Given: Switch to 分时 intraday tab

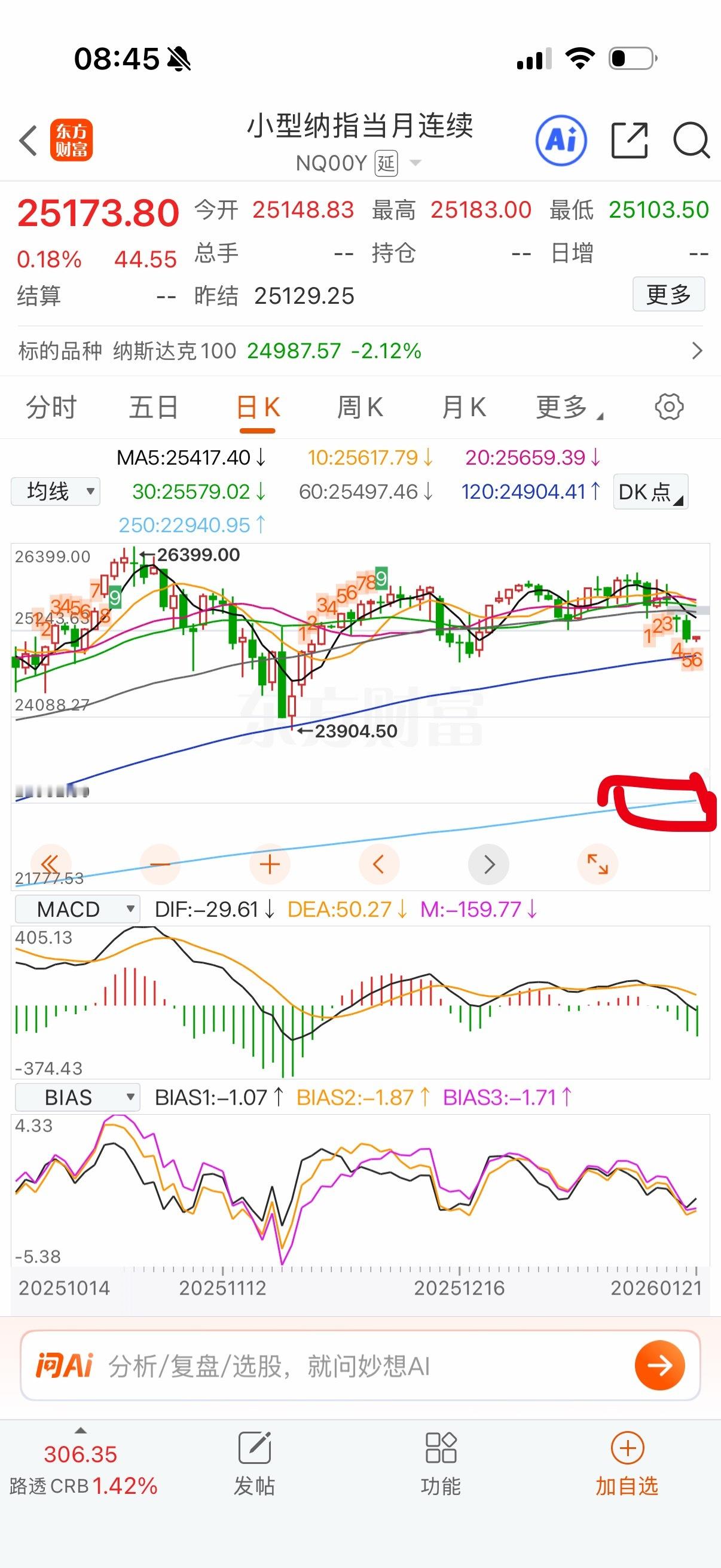Looking at the screenshot, I should (51, 407).
